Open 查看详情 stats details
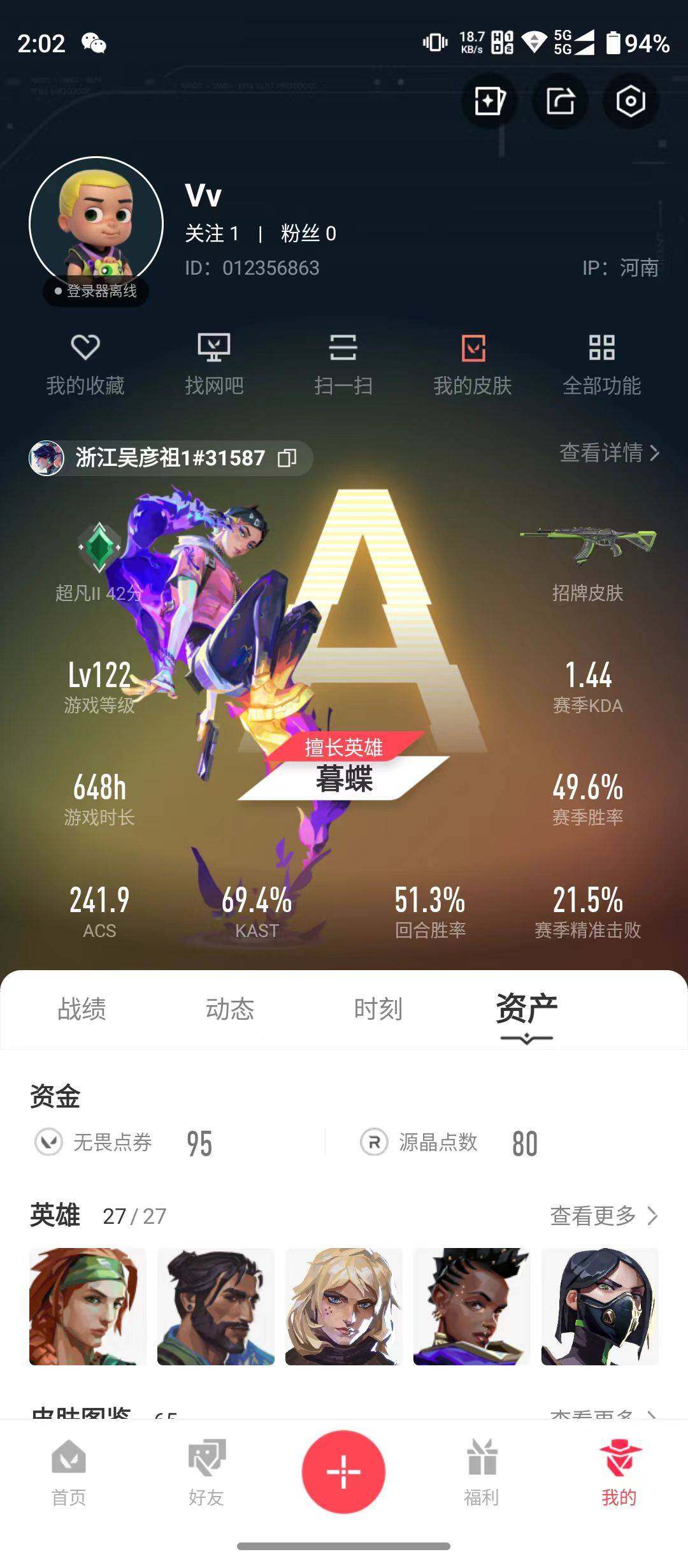The height and width of the screenshot is (1568, 688). (608, 453)
